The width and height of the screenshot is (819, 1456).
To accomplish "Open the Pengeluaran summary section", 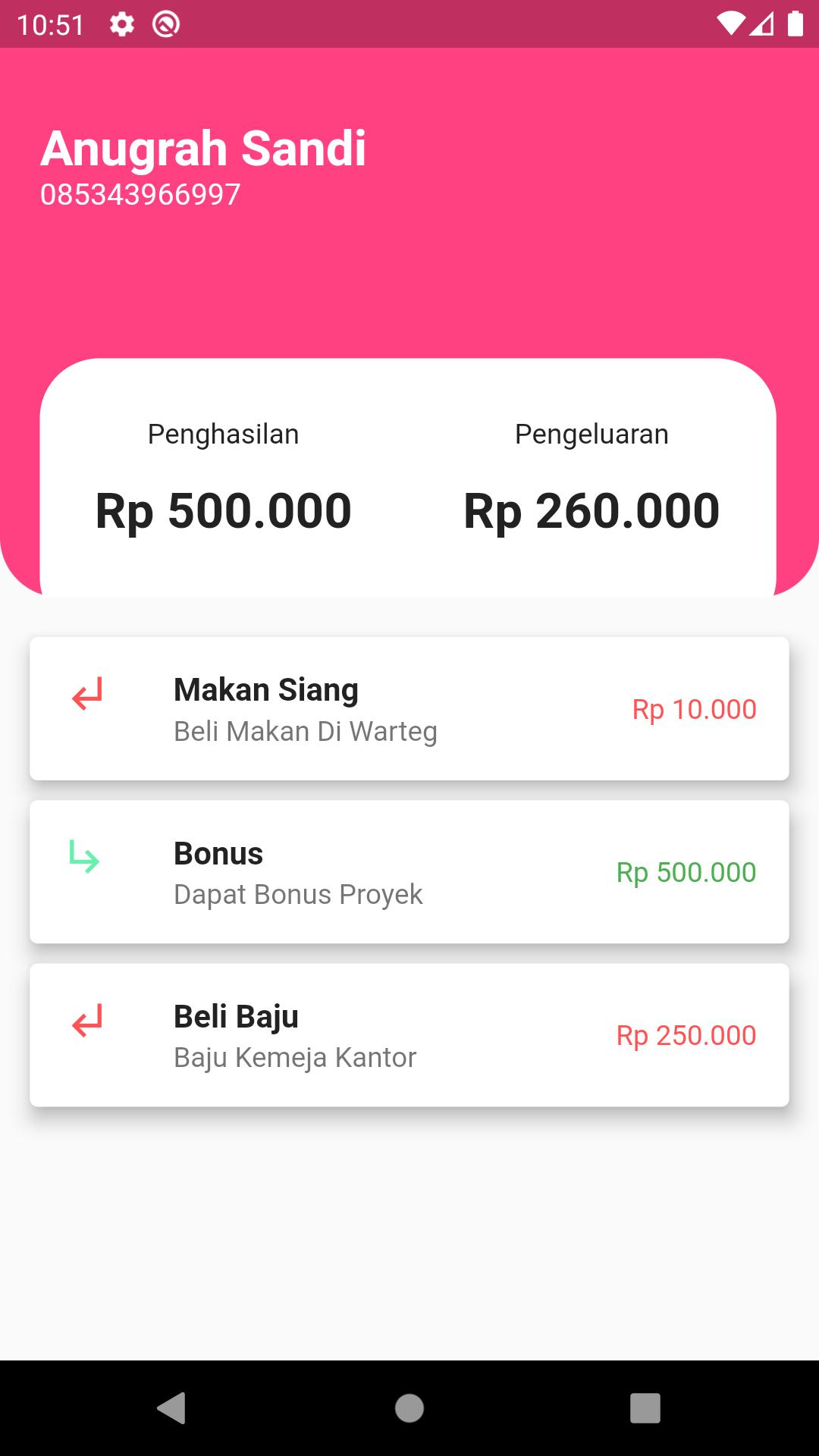I will coord(591,434).
